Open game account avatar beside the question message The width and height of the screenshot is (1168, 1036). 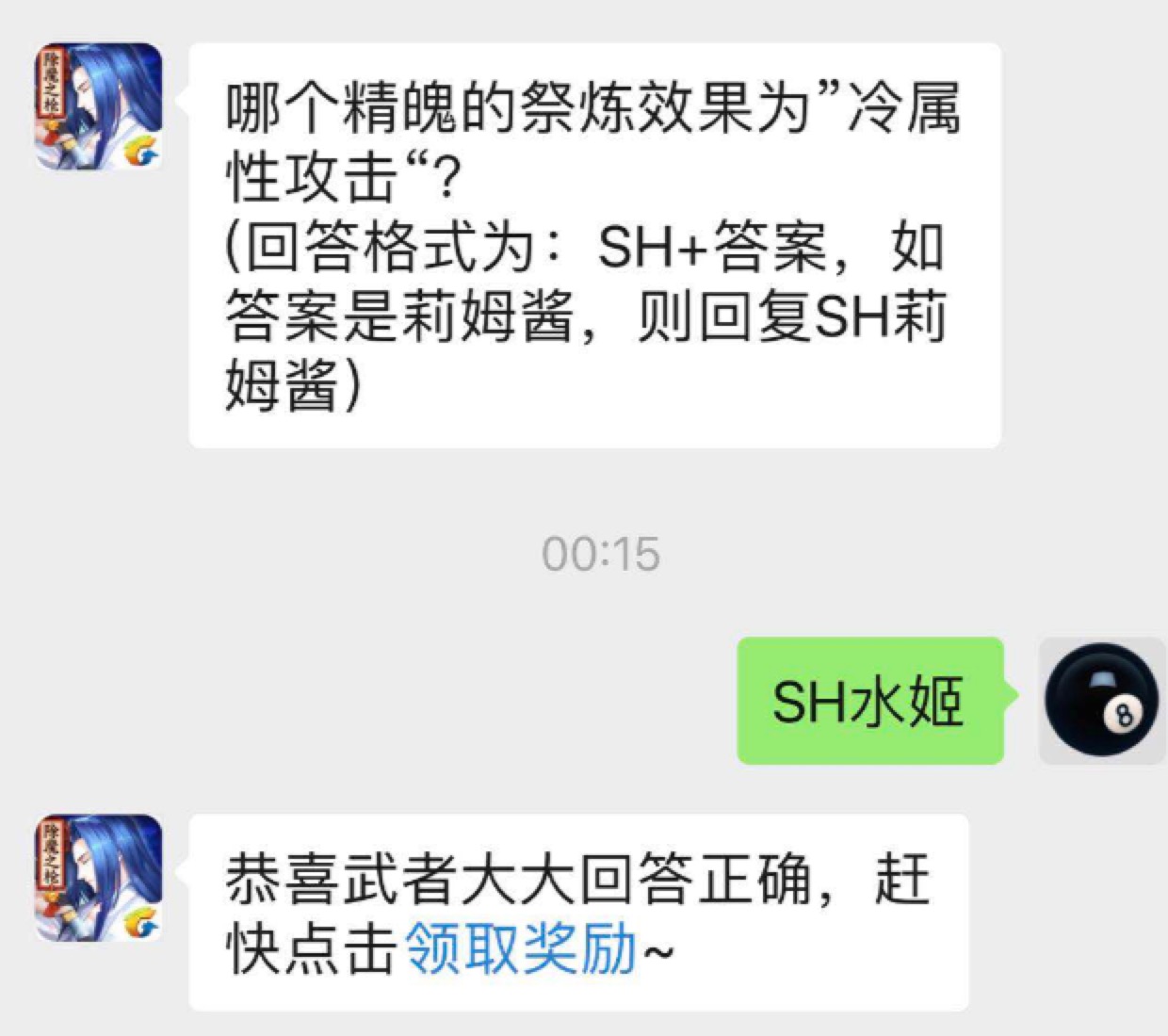click(x=98, y=105)
